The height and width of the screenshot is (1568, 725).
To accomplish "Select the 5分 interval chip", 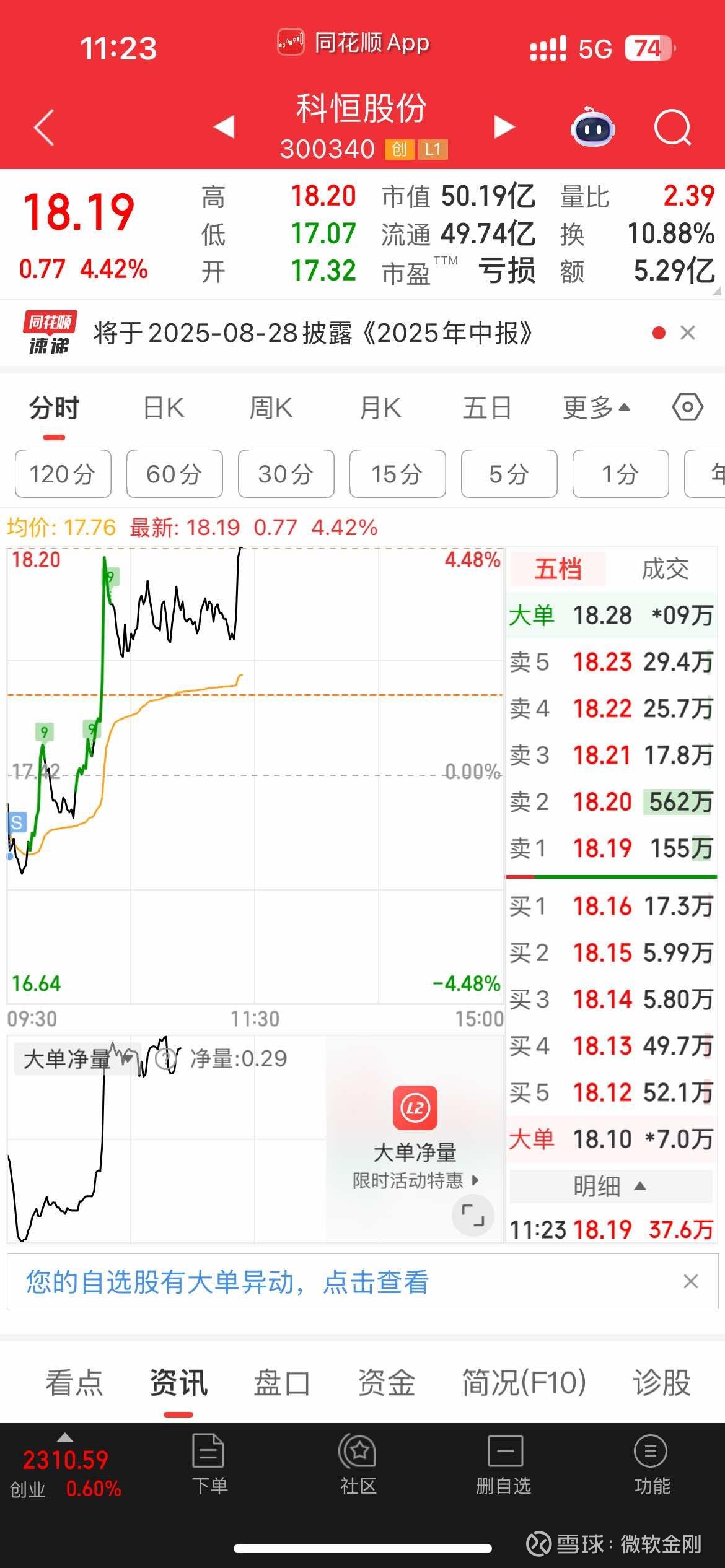I will click(x=509, y=474).
